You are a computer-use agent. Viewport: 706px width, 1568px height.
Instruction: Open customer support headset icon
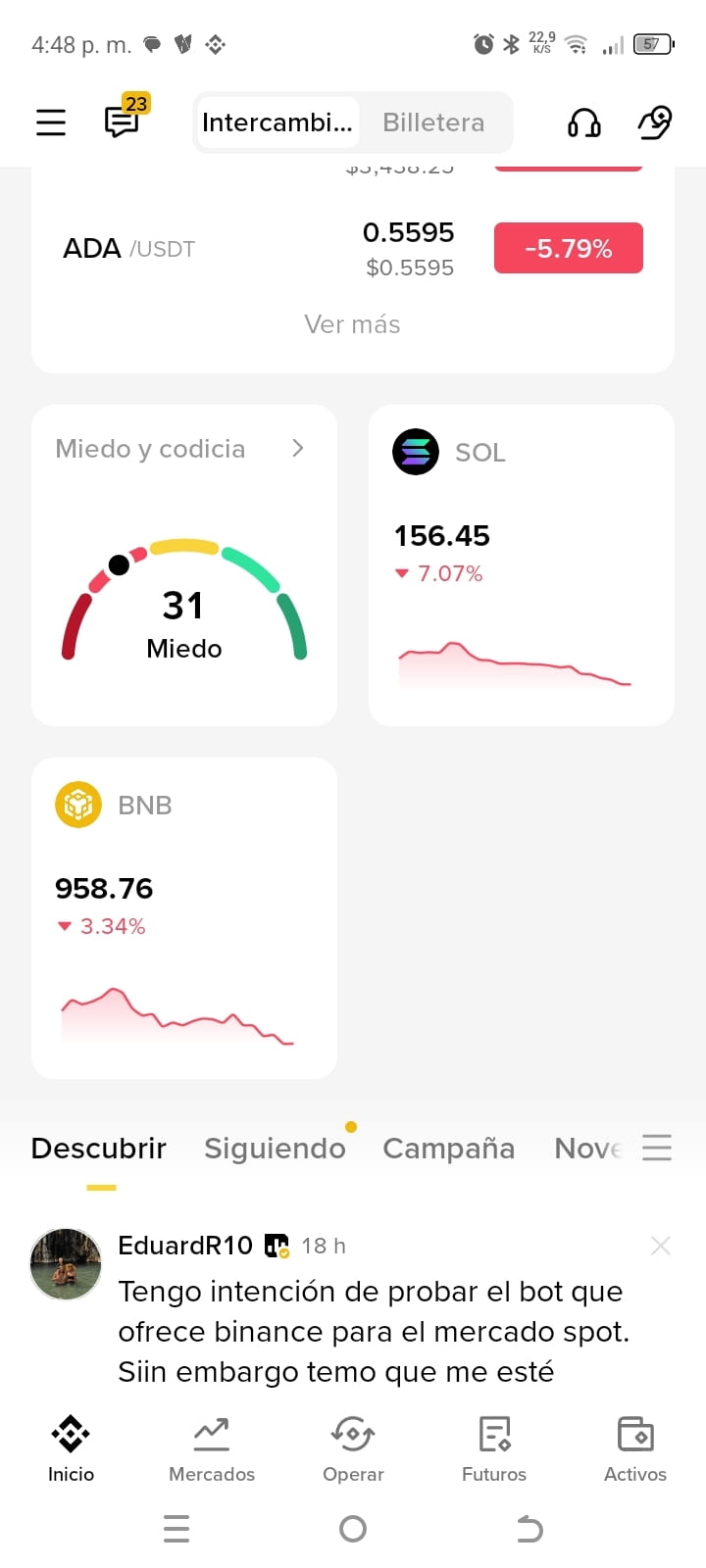point(584,122)
